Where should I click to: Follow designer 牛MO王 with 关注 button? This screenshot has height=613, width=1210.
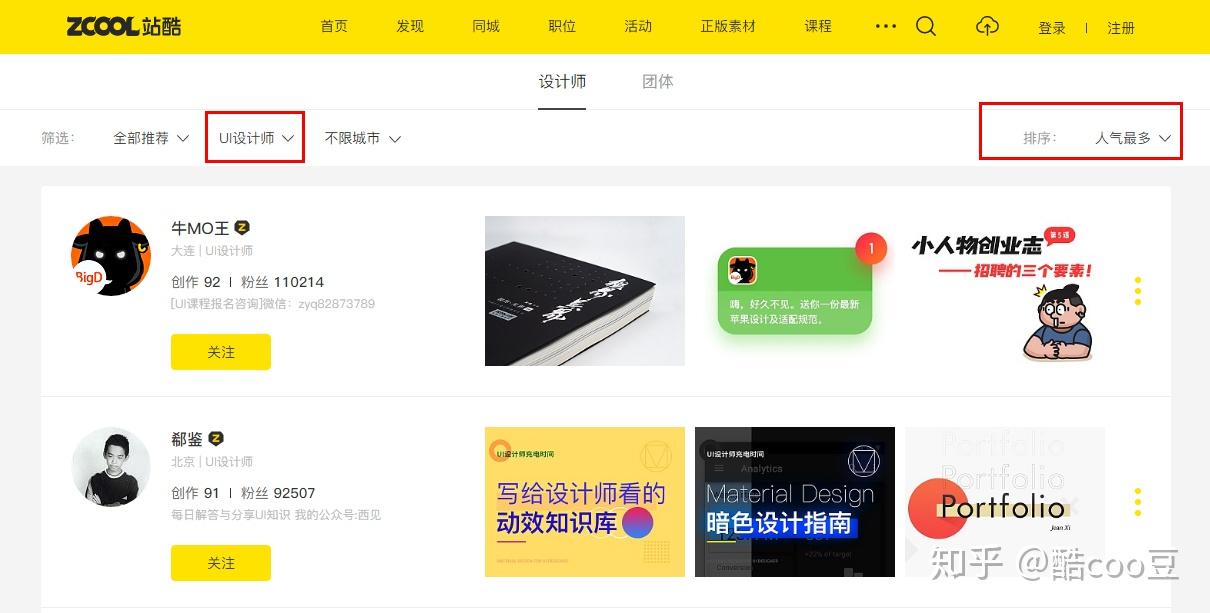coord(221,352)
